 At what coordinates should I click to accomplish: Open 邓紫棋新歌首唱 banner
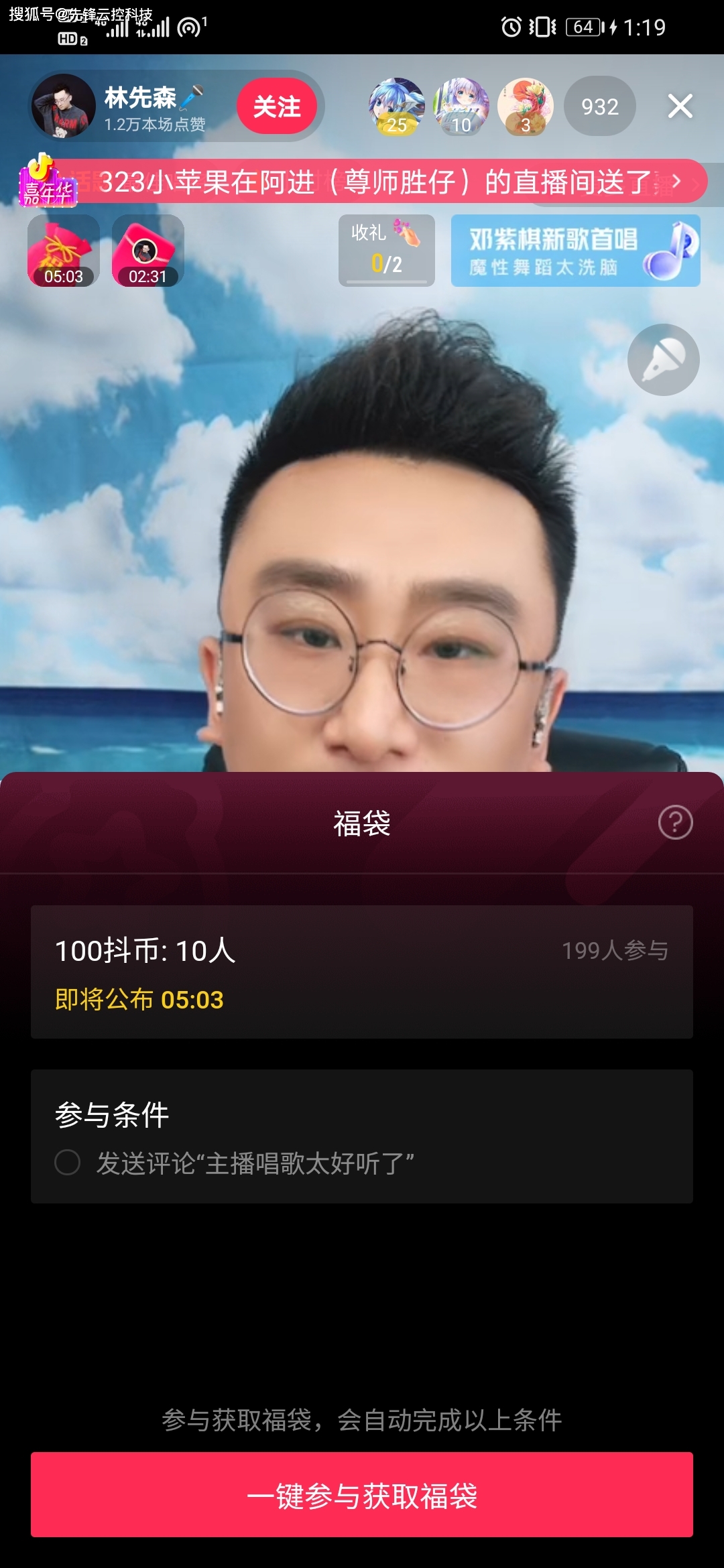pos(575,251)
